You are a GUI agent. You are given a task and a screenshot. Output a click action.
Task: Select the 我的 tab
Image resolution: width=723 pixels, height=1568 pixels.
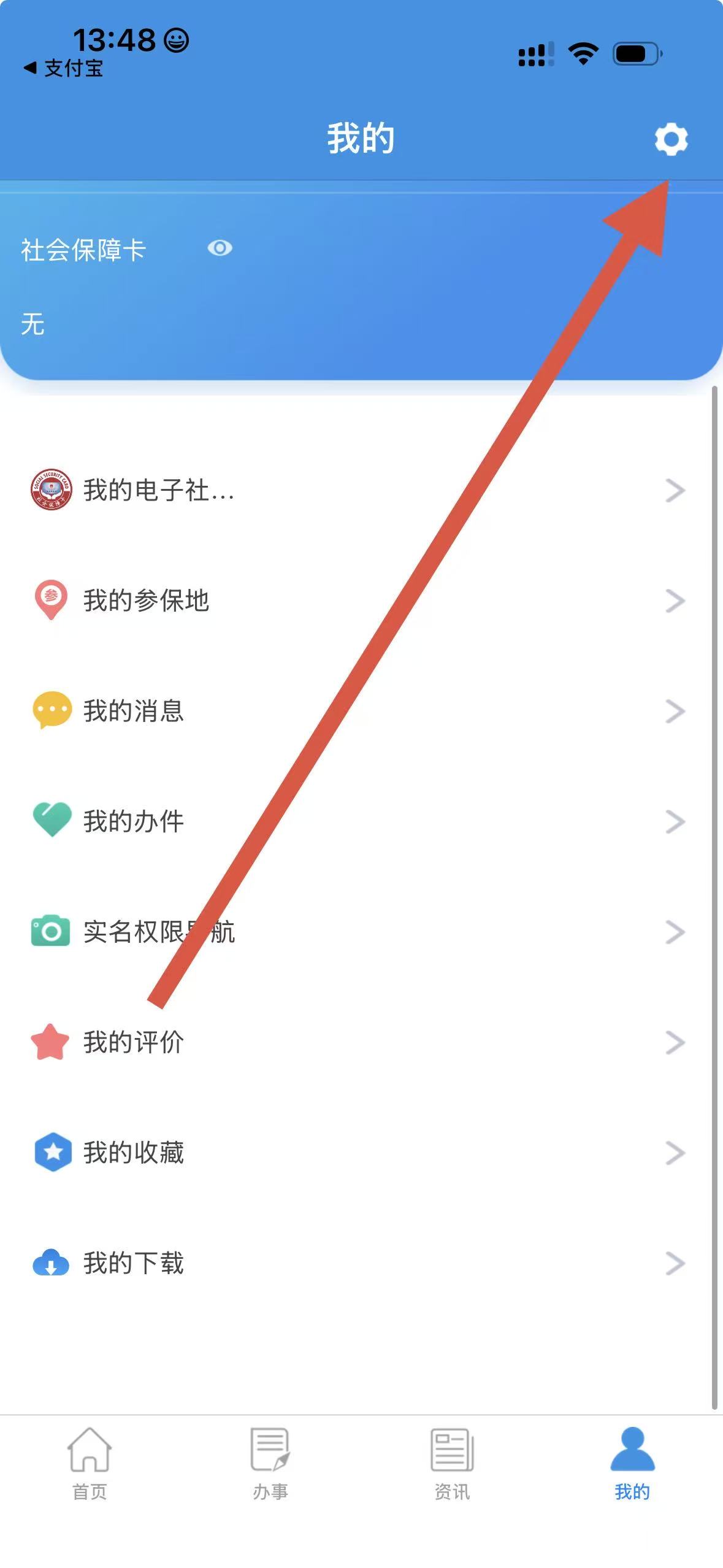[x=632, y=1463]
